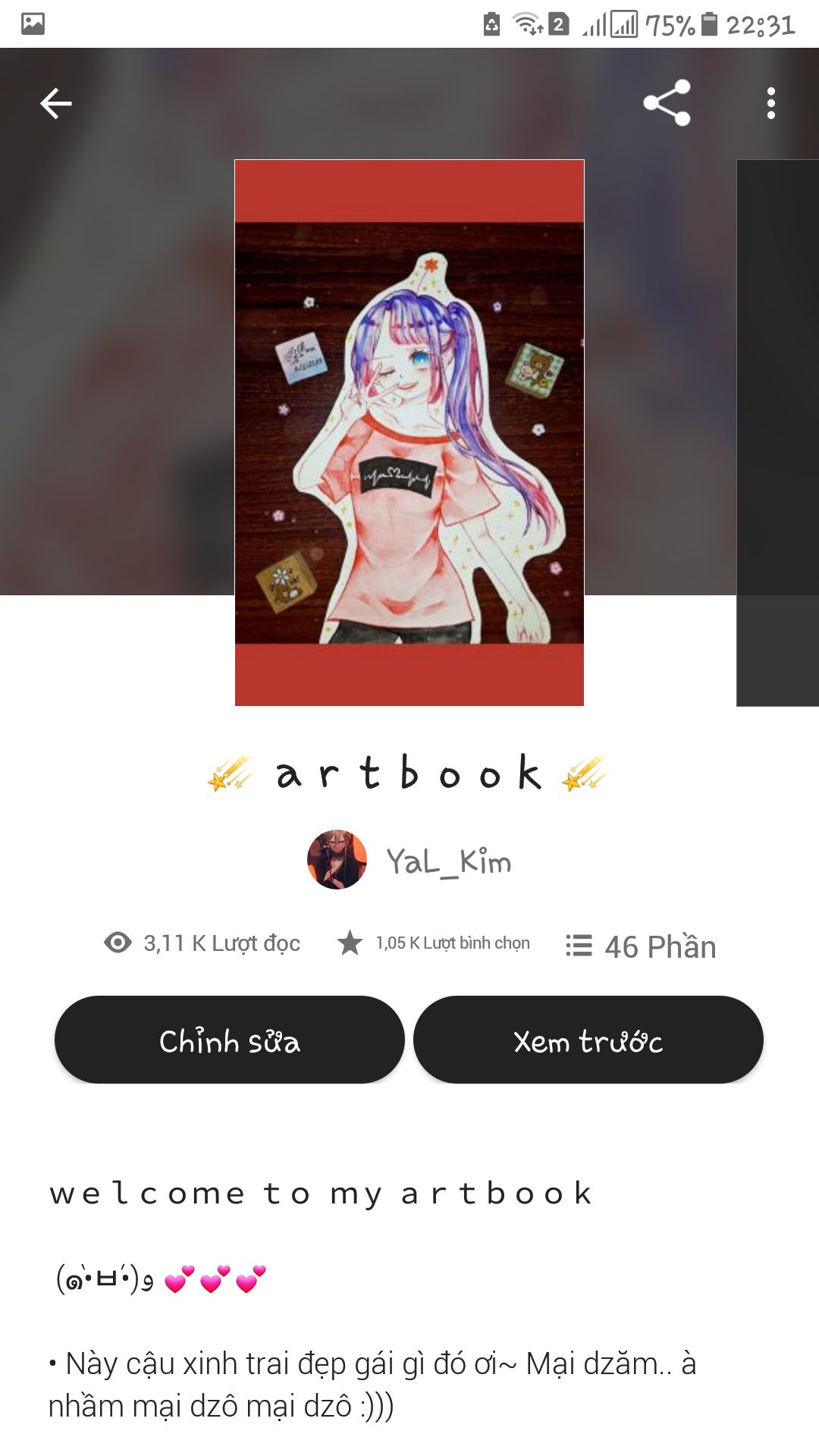Tap the Chỉnh sửa button
Viewport: 819px width, 1456px height.
(229, 1040)
